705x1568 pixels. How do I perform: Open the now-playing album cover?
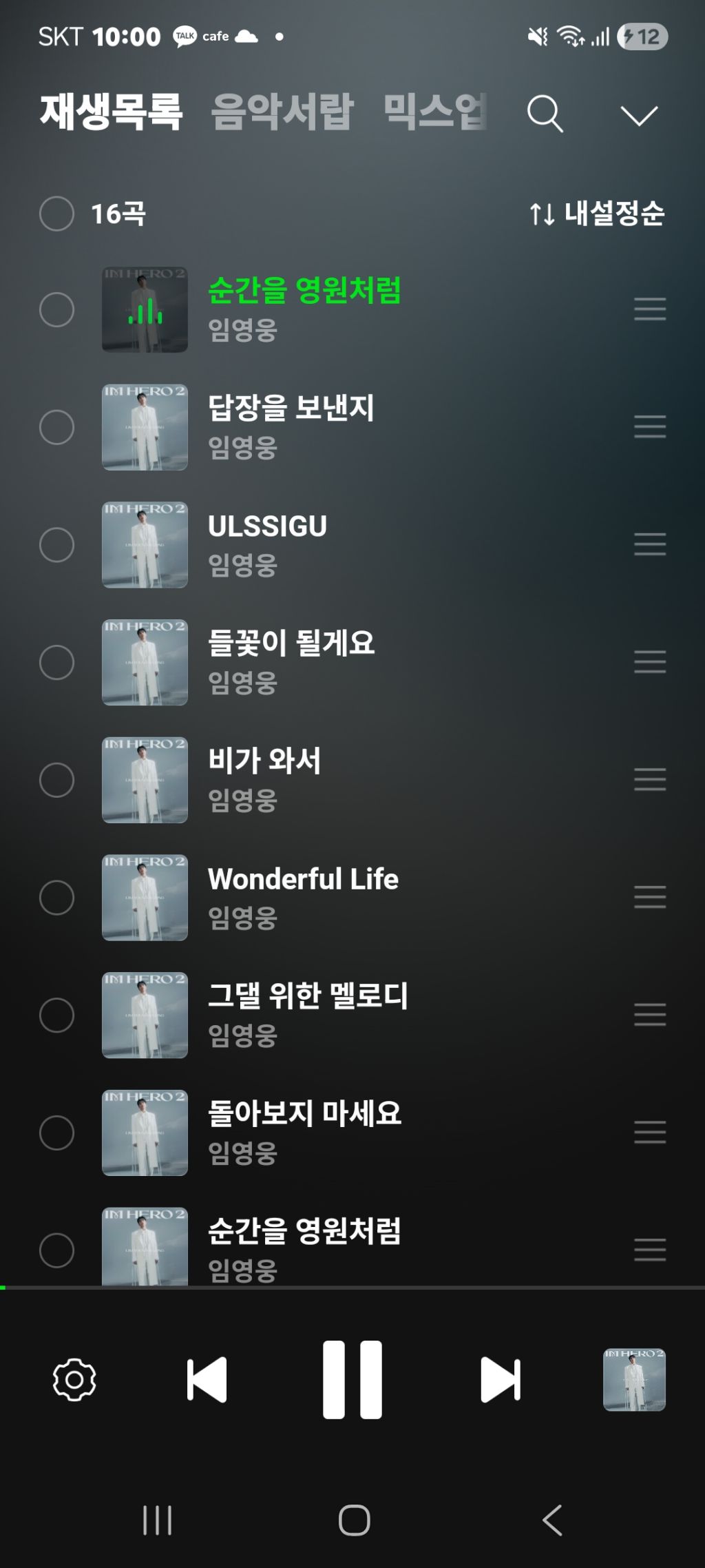pos(634,1380)
